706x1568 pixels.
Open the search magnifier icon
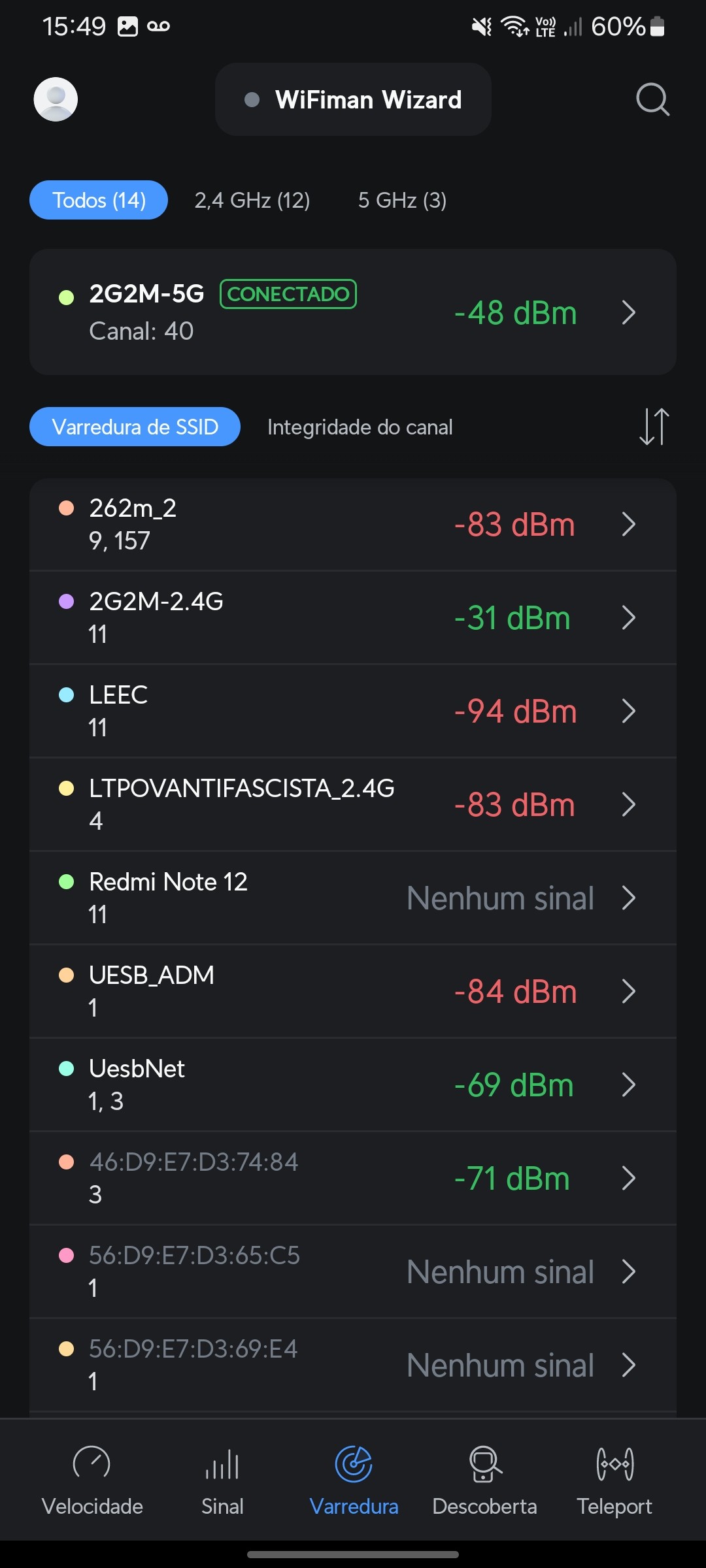coord(652,99)
